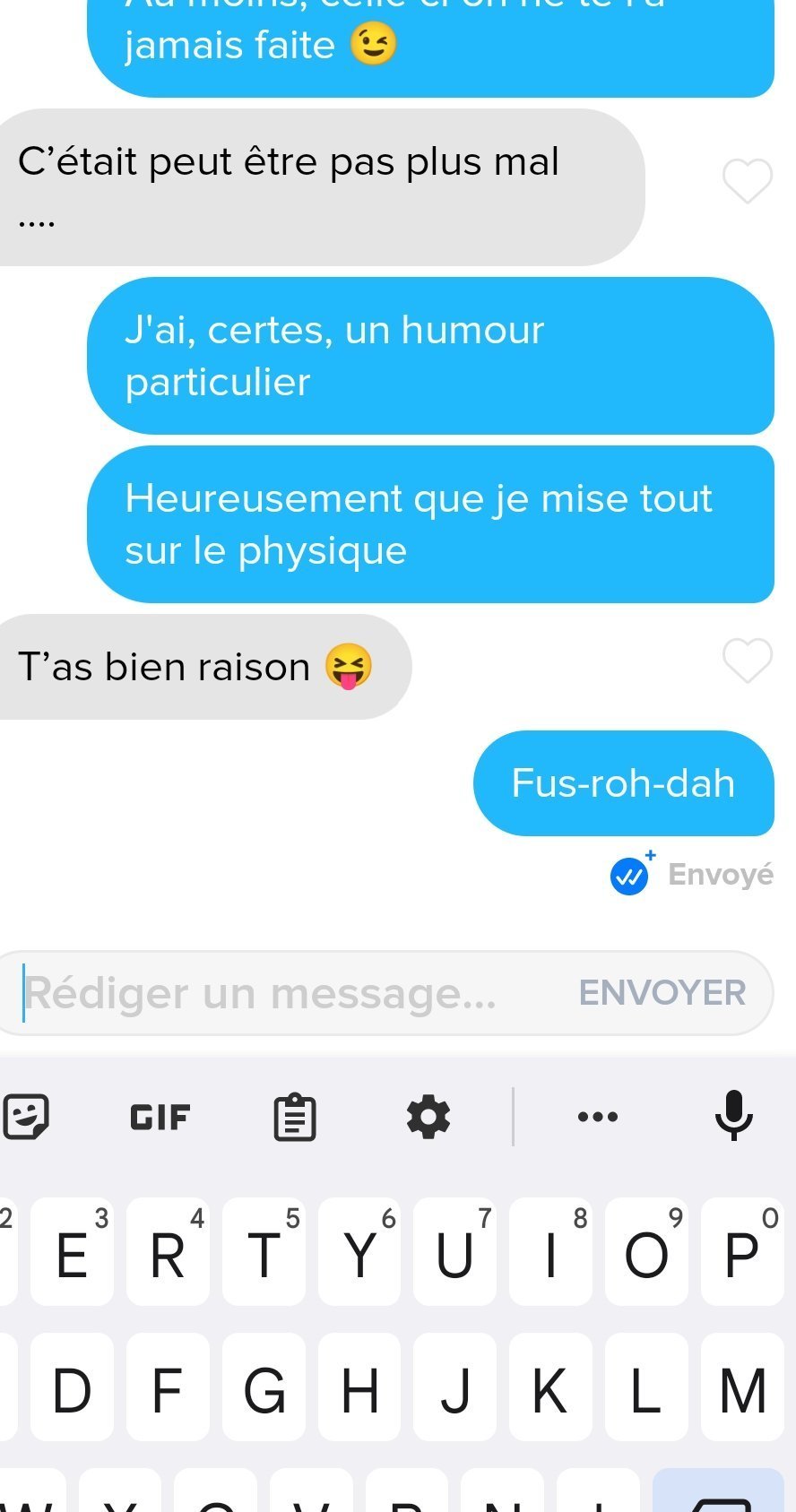Like the "T'as bien raison" message

[x=748, y=661]
